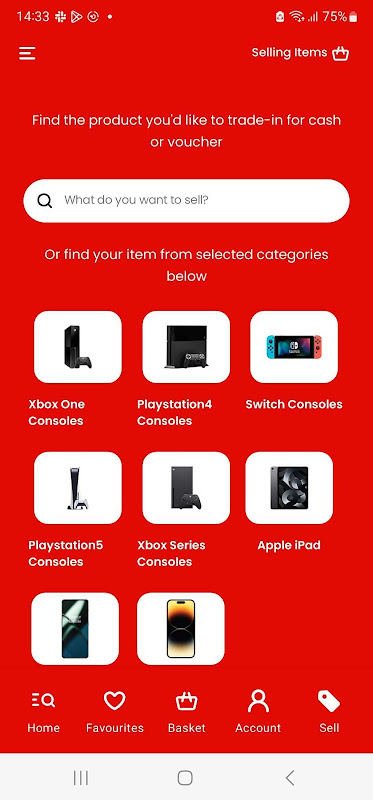Switch to the Account tab
Viewport: 373px width, 800px height.
258,712
